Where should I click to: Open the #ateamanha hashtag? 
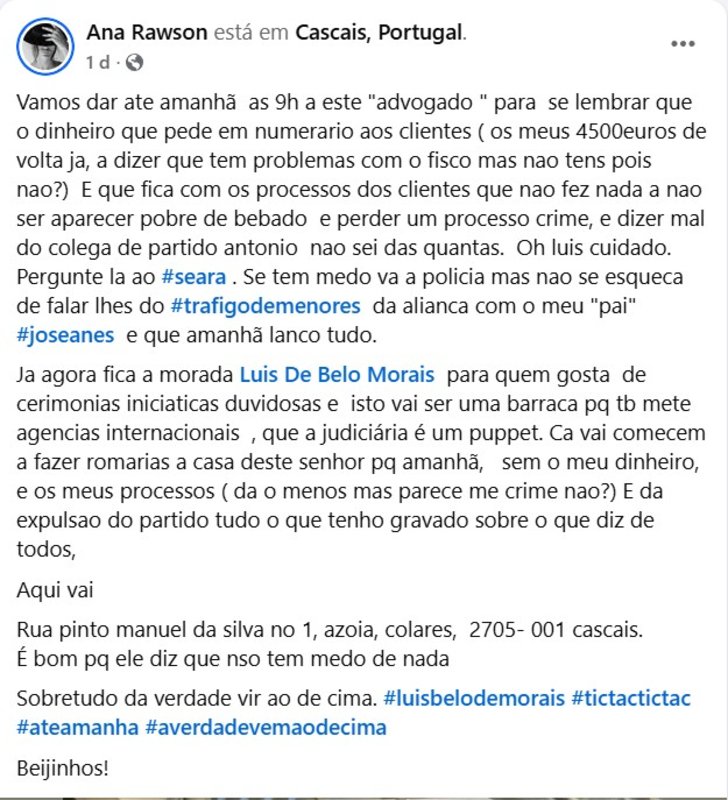78,727
